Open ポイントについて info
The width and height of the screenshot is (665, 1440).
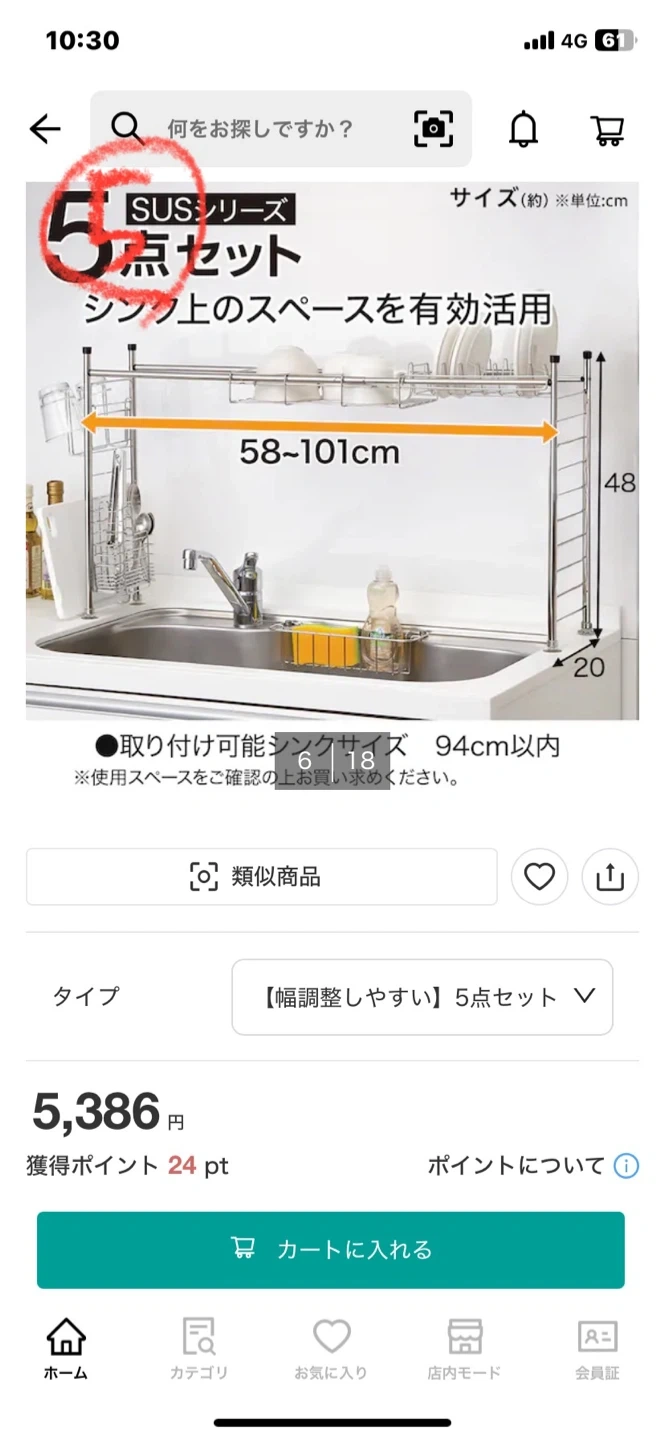531,1166
